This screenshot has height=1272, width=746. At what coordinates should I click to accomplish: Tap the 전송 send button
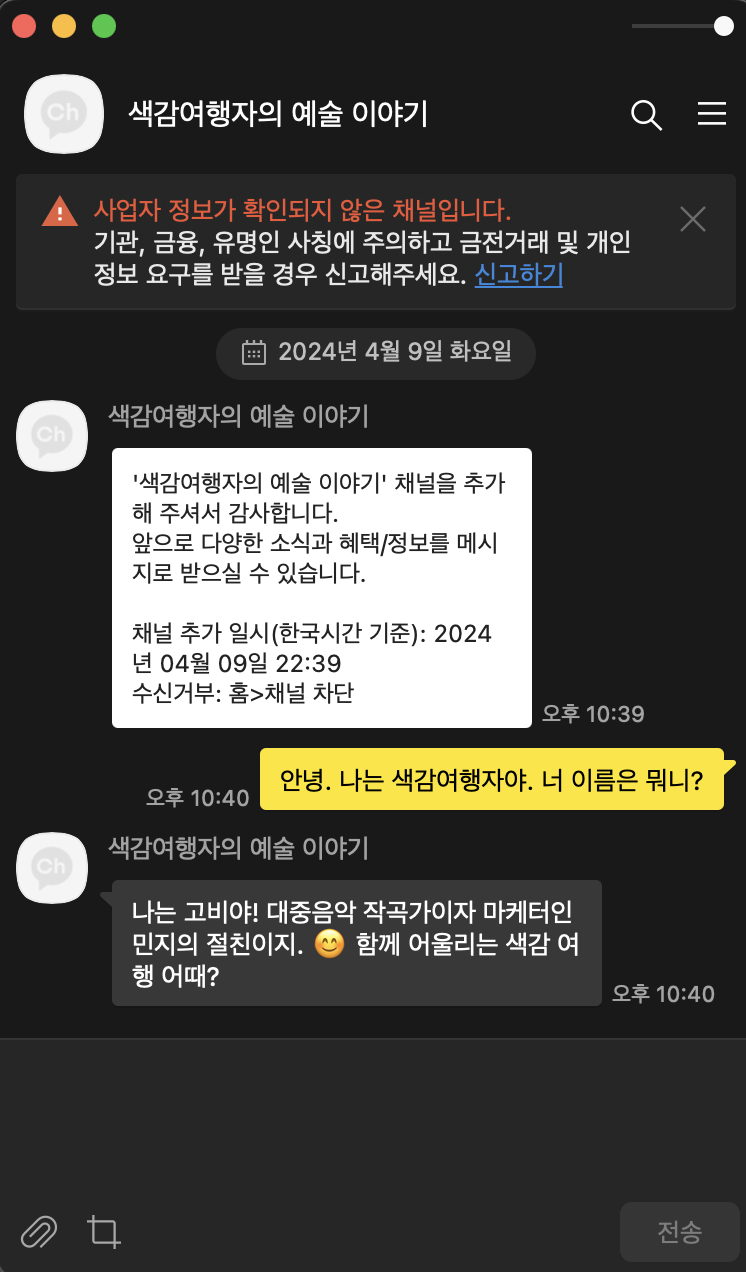point(679,1232)
